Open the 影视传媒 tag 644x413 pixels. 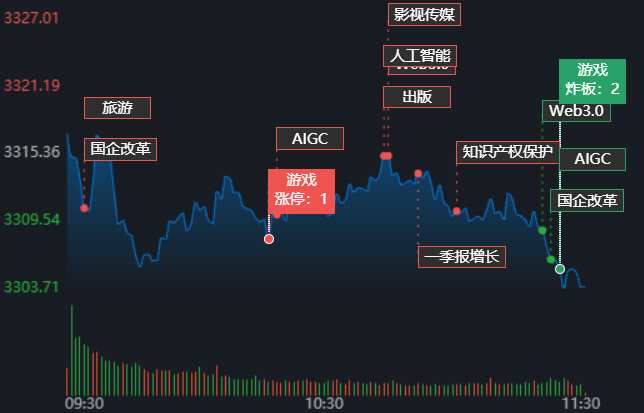(424, 14)
